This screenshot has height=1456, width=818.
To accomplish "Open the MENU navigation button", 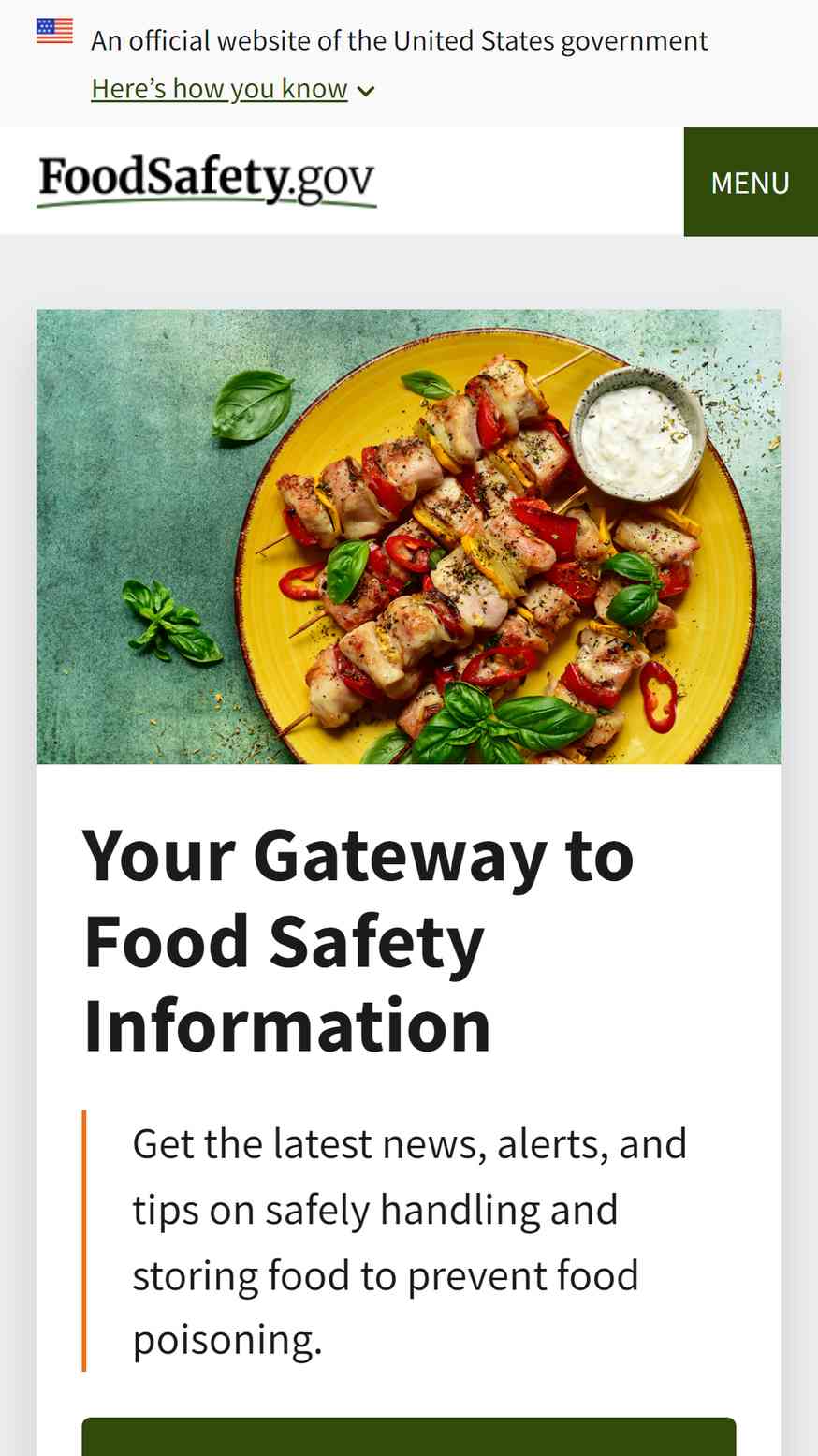I will [750, 182].
